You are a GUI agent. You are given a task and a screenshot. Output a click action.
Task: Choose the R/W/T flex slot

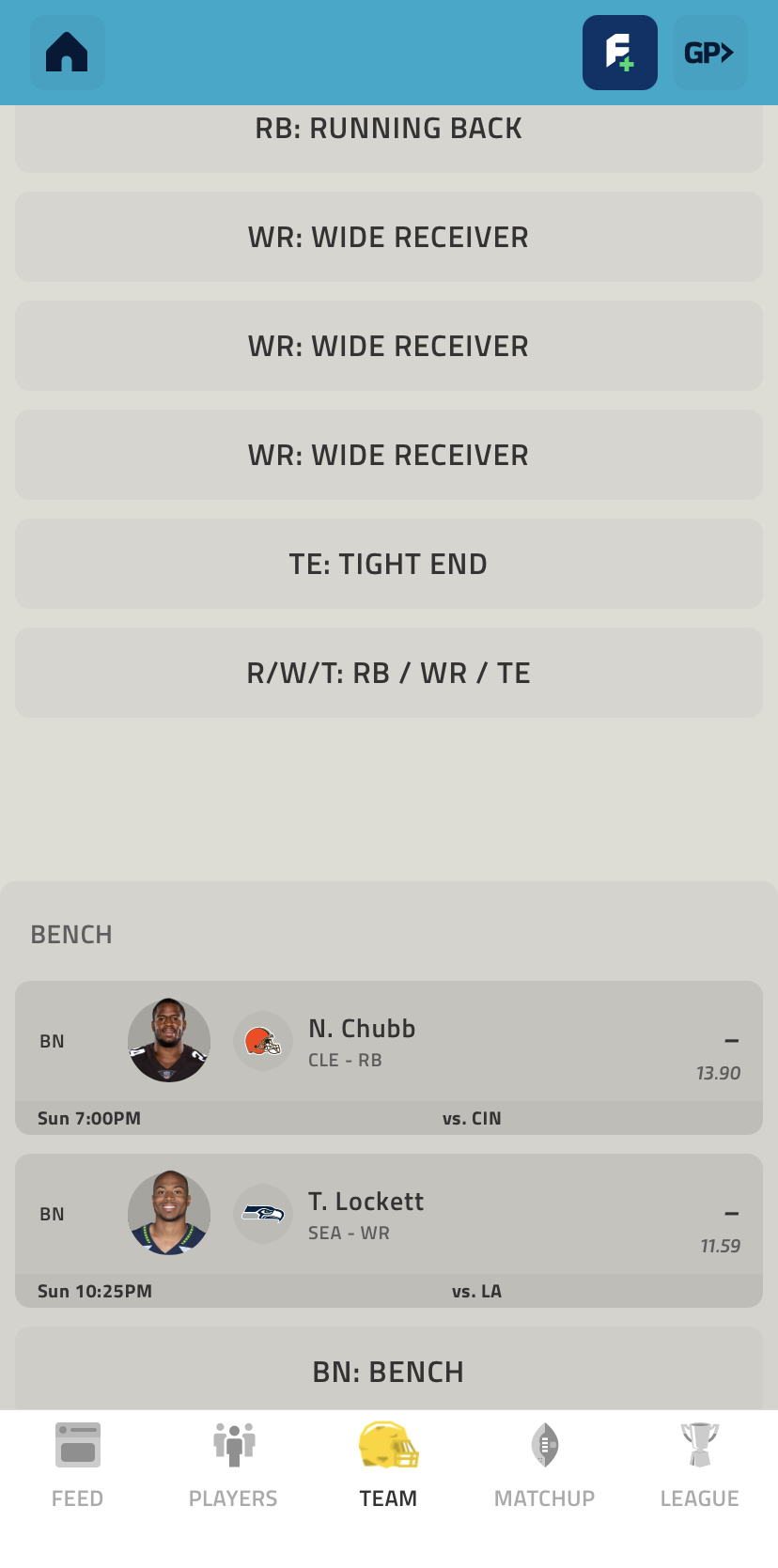pyautogui.click(x=389, y=673)
